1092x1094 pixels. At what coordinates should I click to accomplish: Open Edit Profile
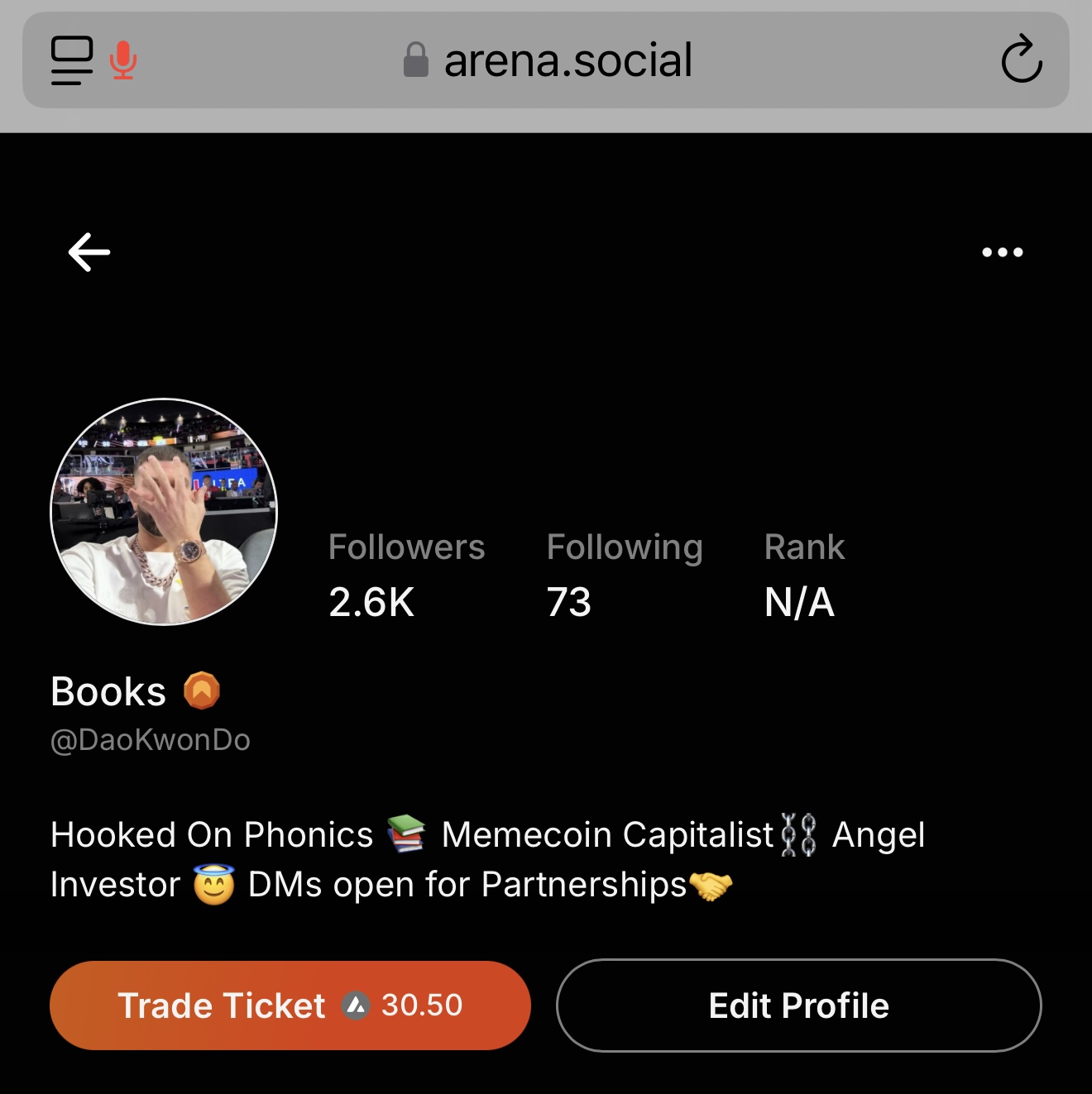[798, 1006]
